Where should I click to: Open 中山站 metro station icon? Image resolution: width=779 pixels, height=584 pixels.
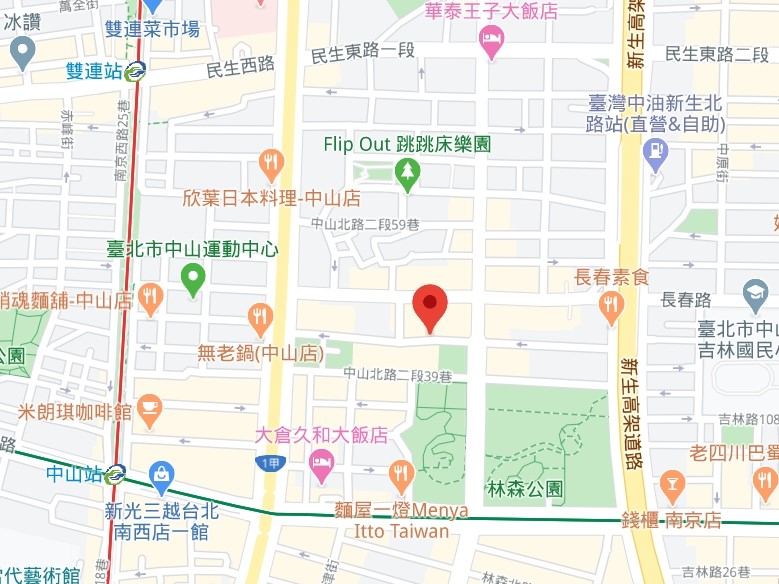(117, 473)
